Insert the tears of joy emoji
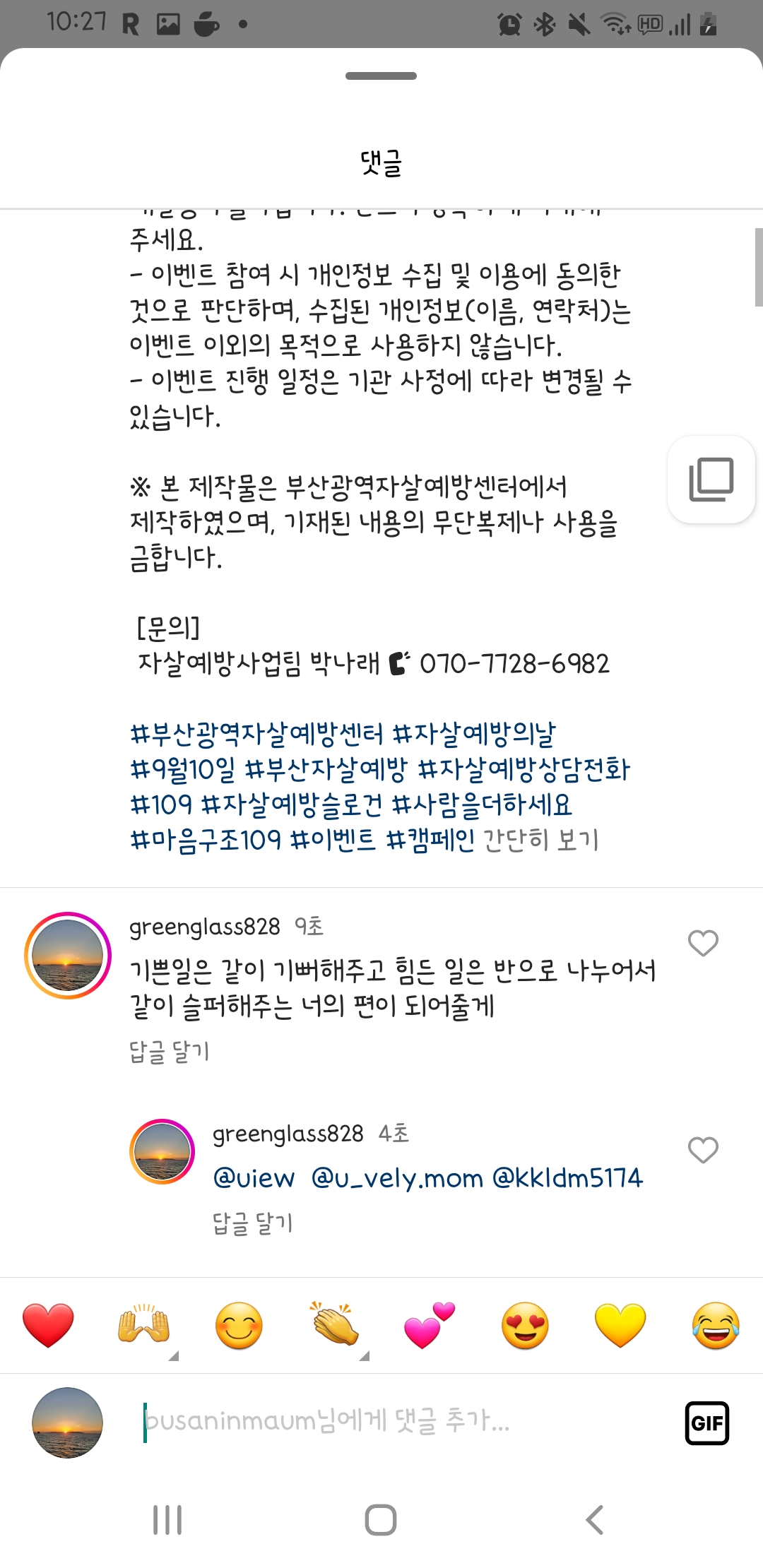 point(716,1325)
